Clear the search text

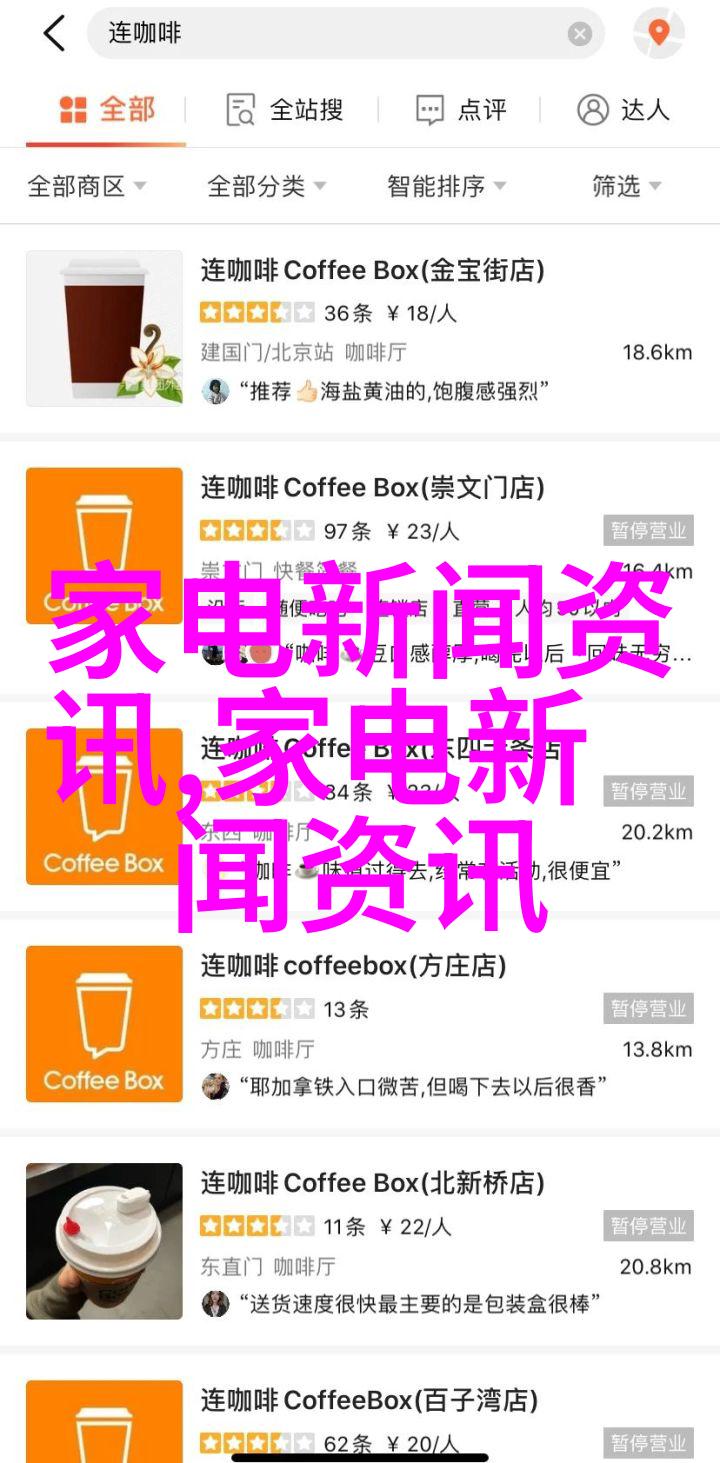click(580, 34)
